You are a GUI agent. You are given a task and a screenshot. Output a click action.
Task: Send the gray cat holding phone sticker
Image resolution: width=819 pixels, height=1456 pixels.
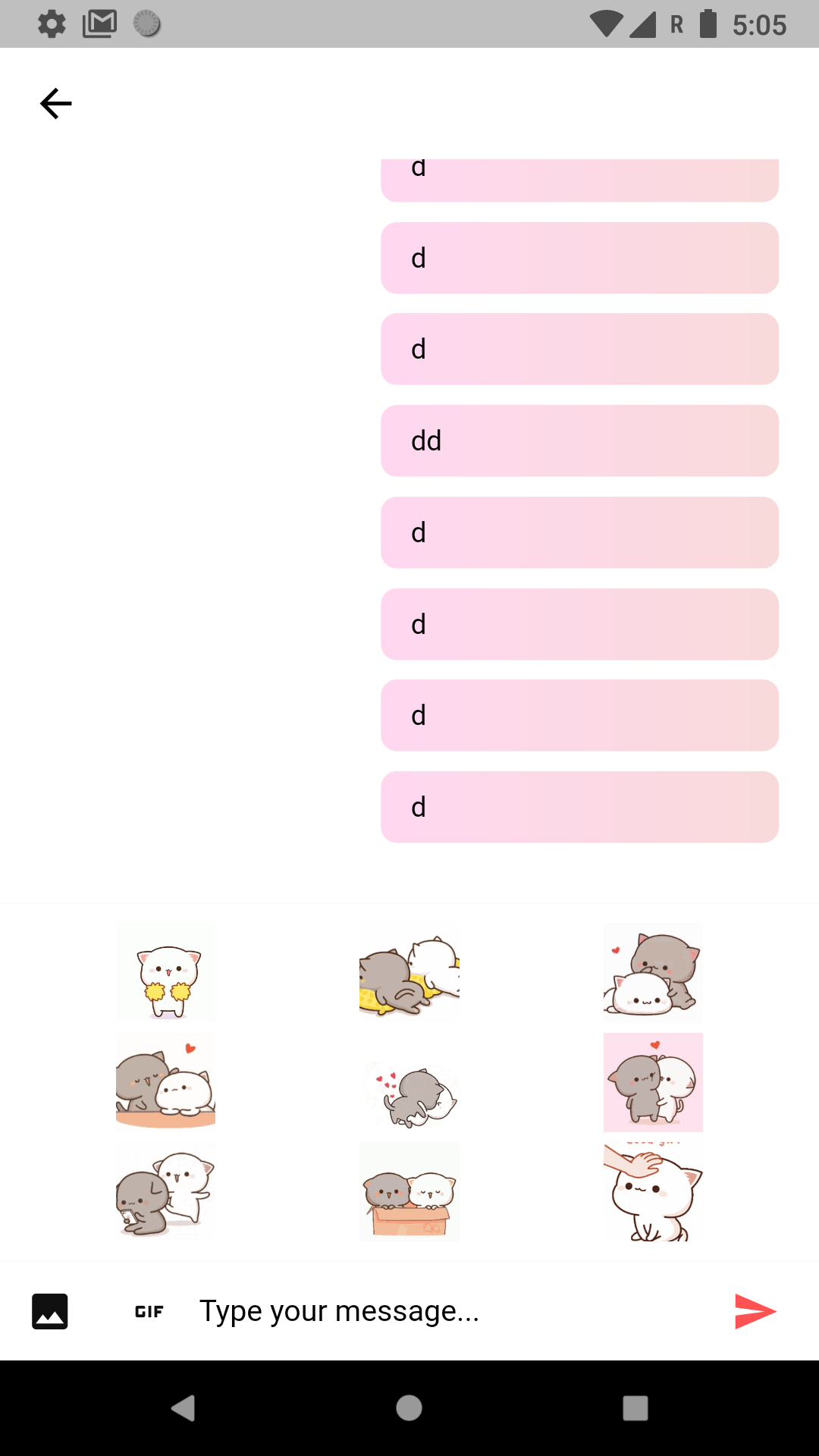[x=166, y=1192]
